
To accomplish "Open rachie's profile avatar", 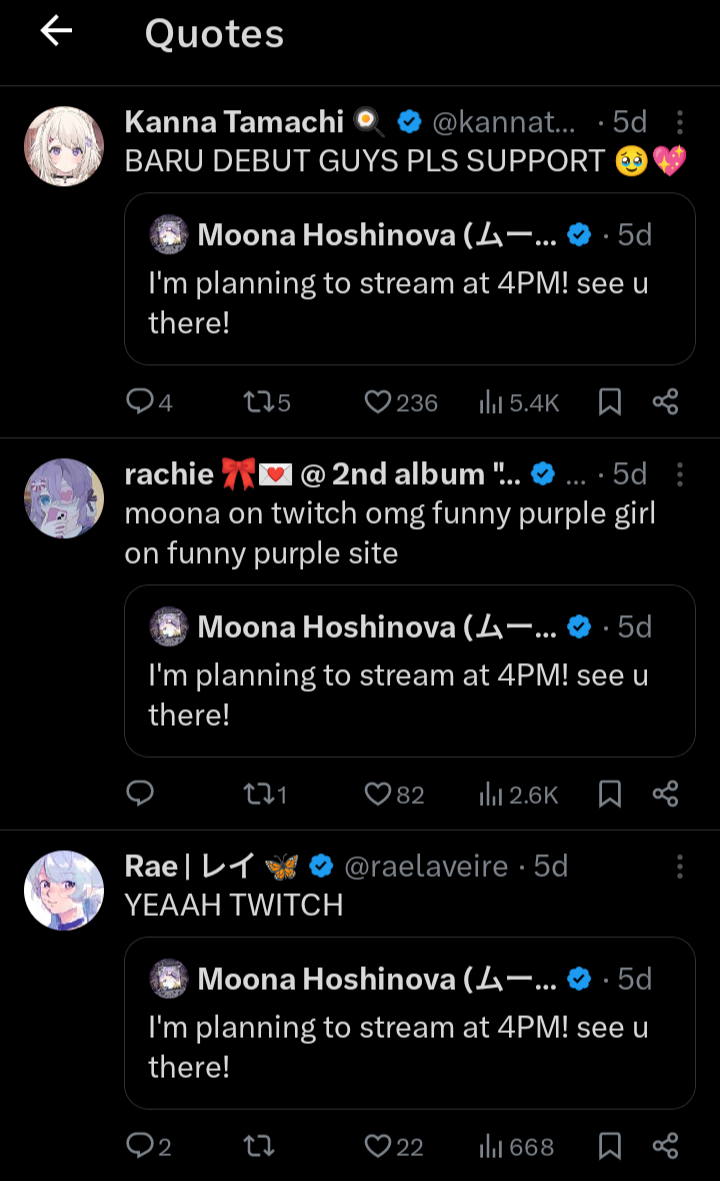I will [64, 498].
